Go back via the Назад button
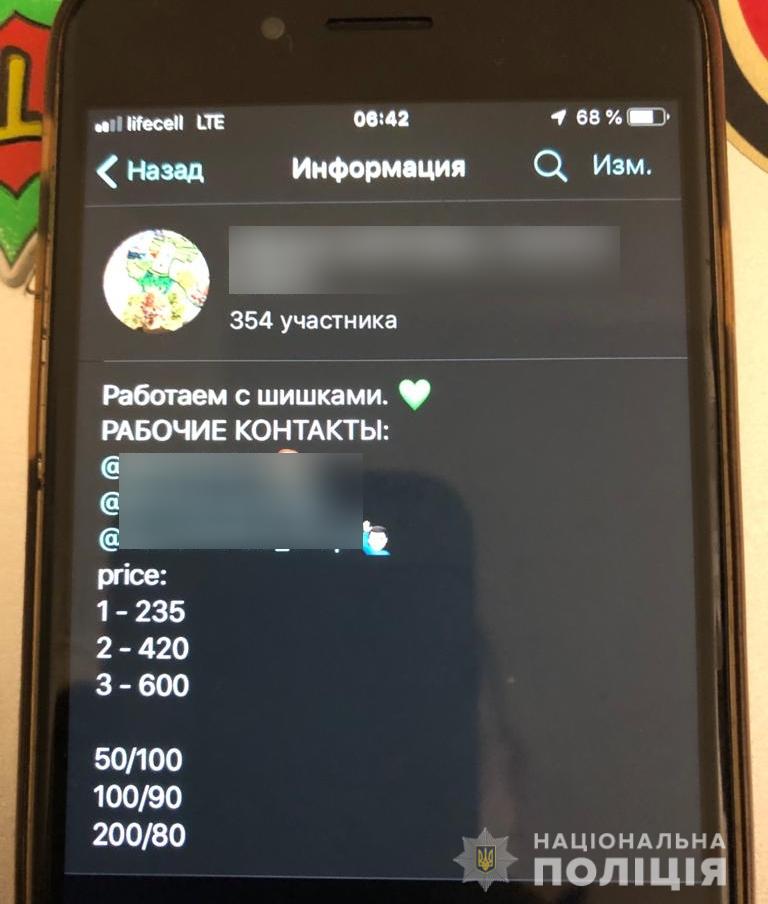 pyautogui.click(x=151, y=170)
